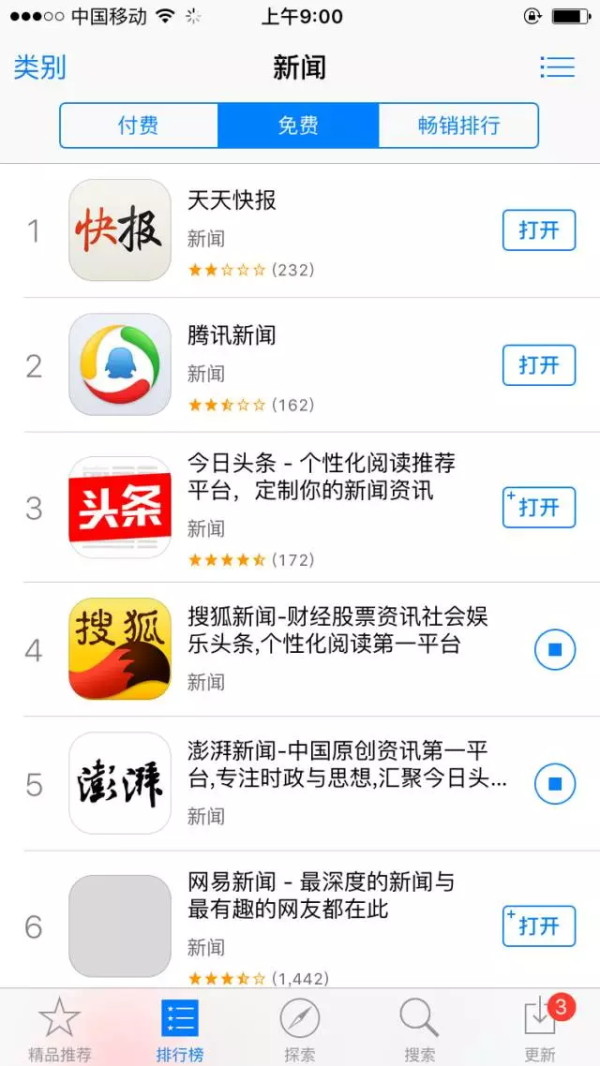600x1066 pixels.
Task: Switch to the 畅销排行 segment
Action: (458, 125)
